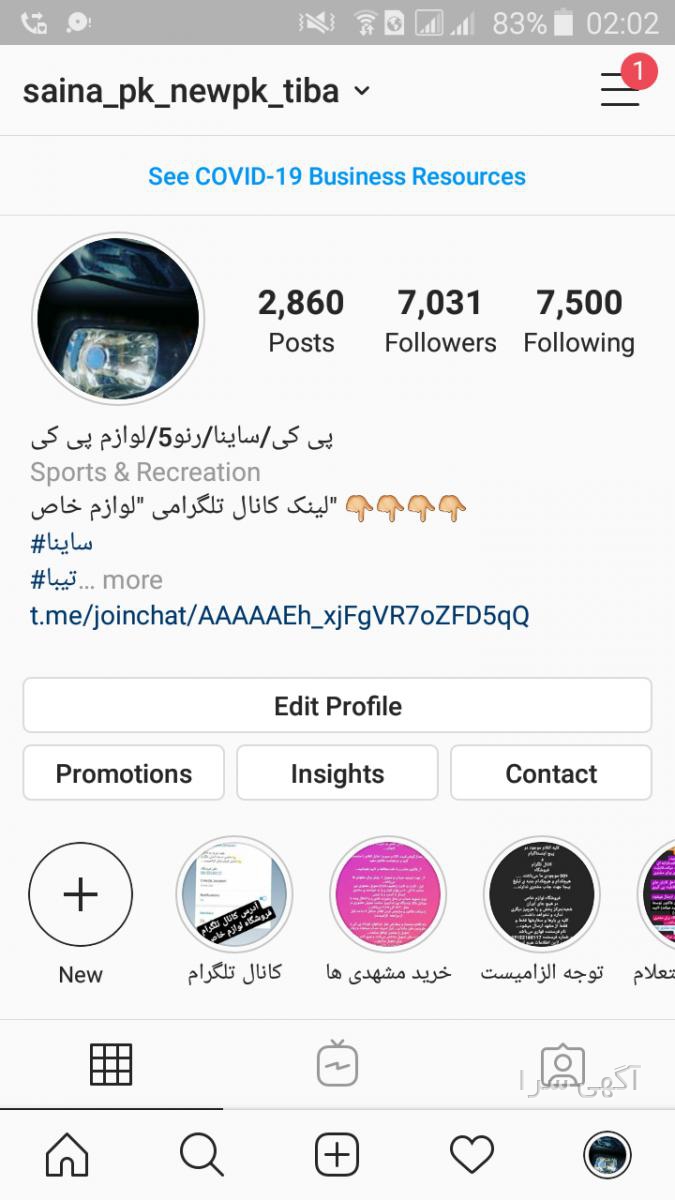Open See COVID-19 Business Resources link
Viewport: 675px width, 1200px height.
337,176
